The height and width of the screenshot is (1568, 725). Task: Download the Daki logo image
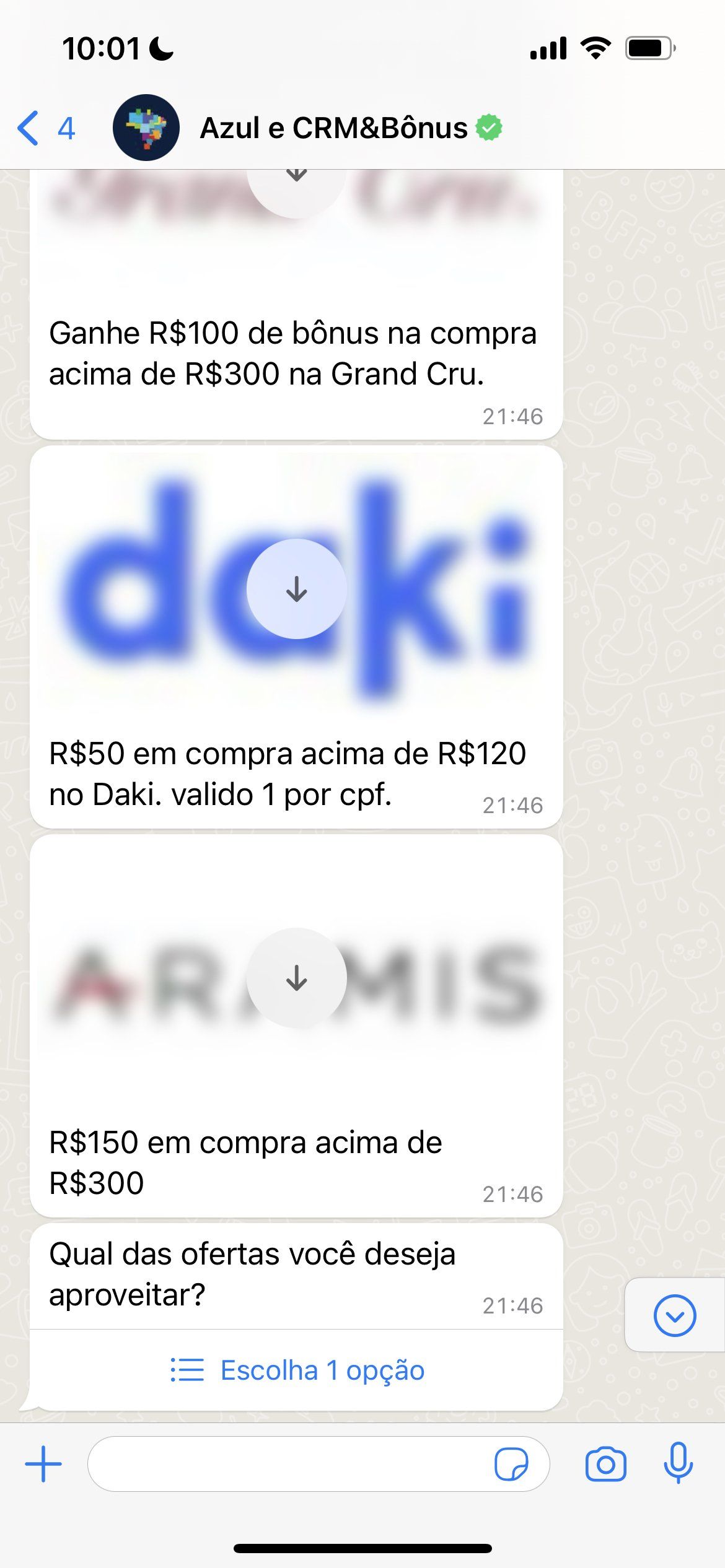tap(296, 589)
